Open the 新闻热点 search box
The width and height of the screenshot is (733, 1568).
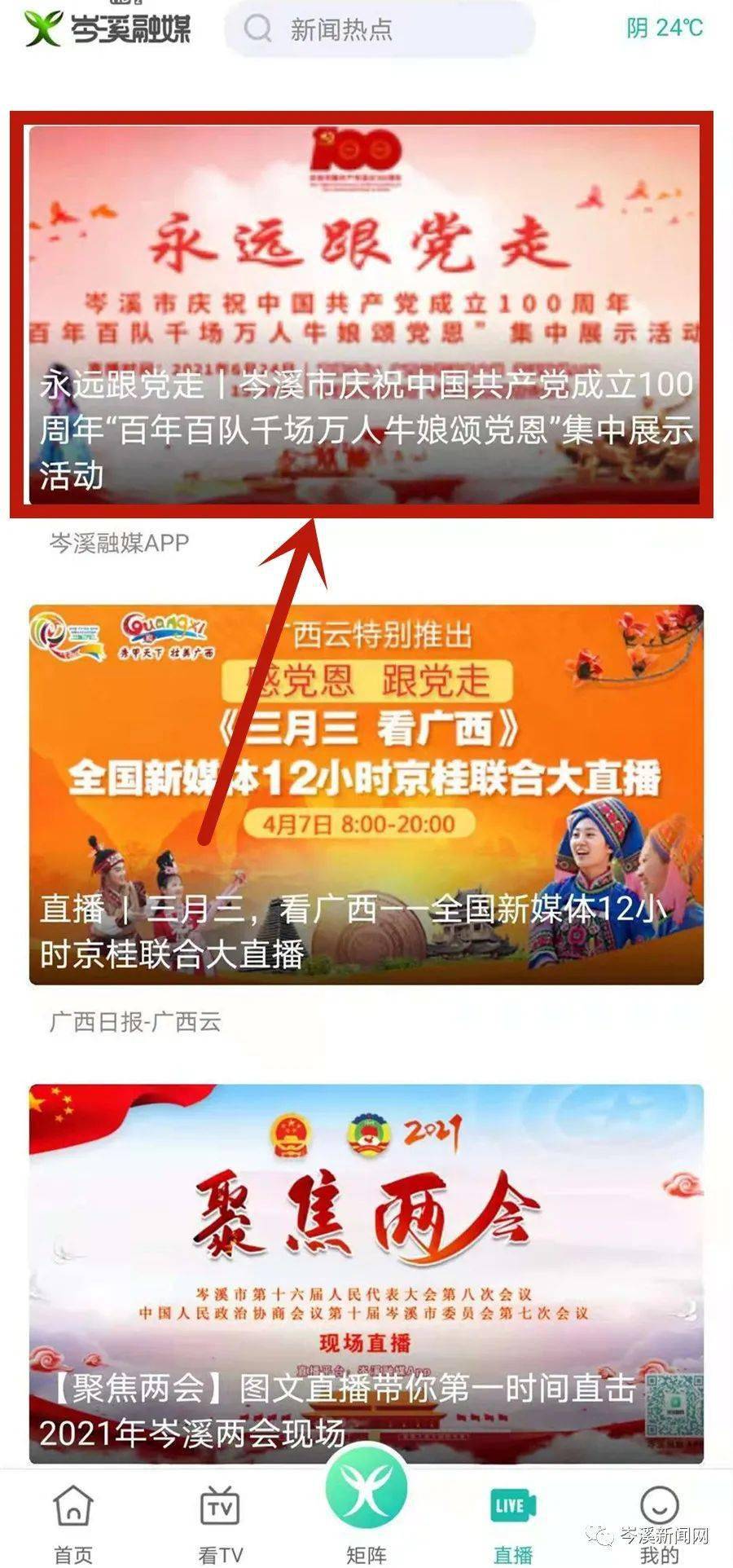(x=380, y=29)
